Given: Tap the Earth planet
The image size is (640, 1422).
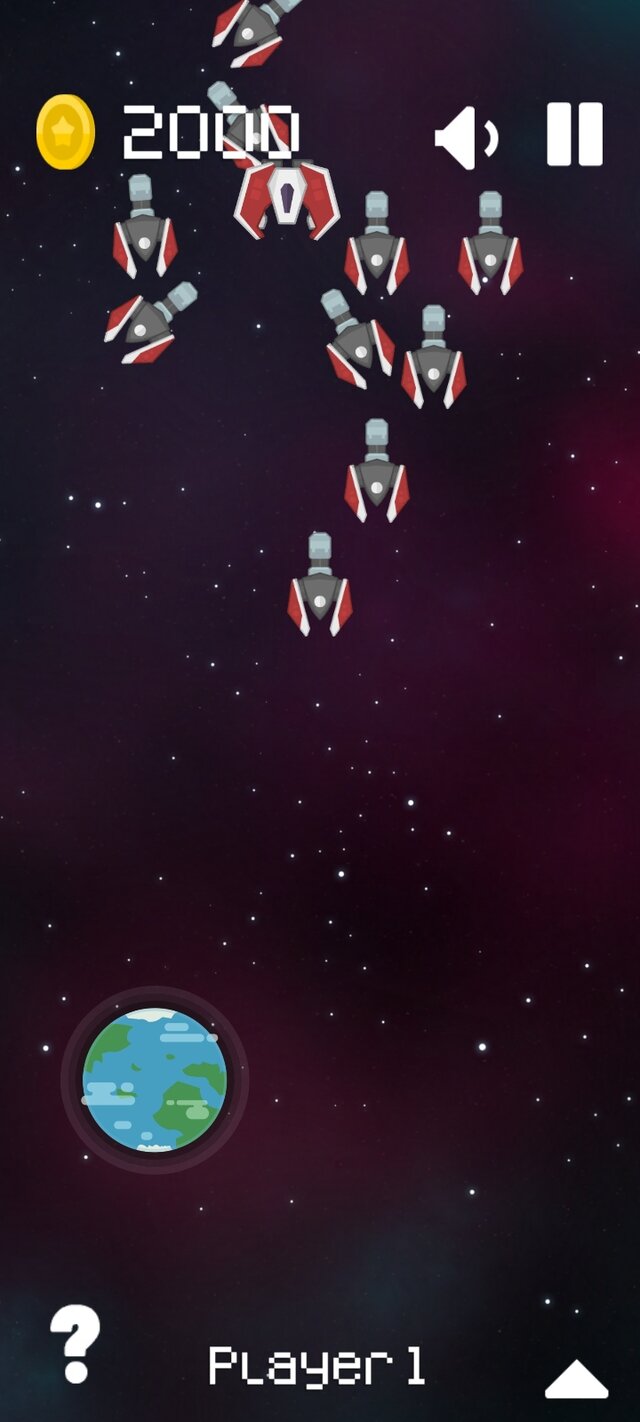Looking at the screenshot, I should [155, 1080].
